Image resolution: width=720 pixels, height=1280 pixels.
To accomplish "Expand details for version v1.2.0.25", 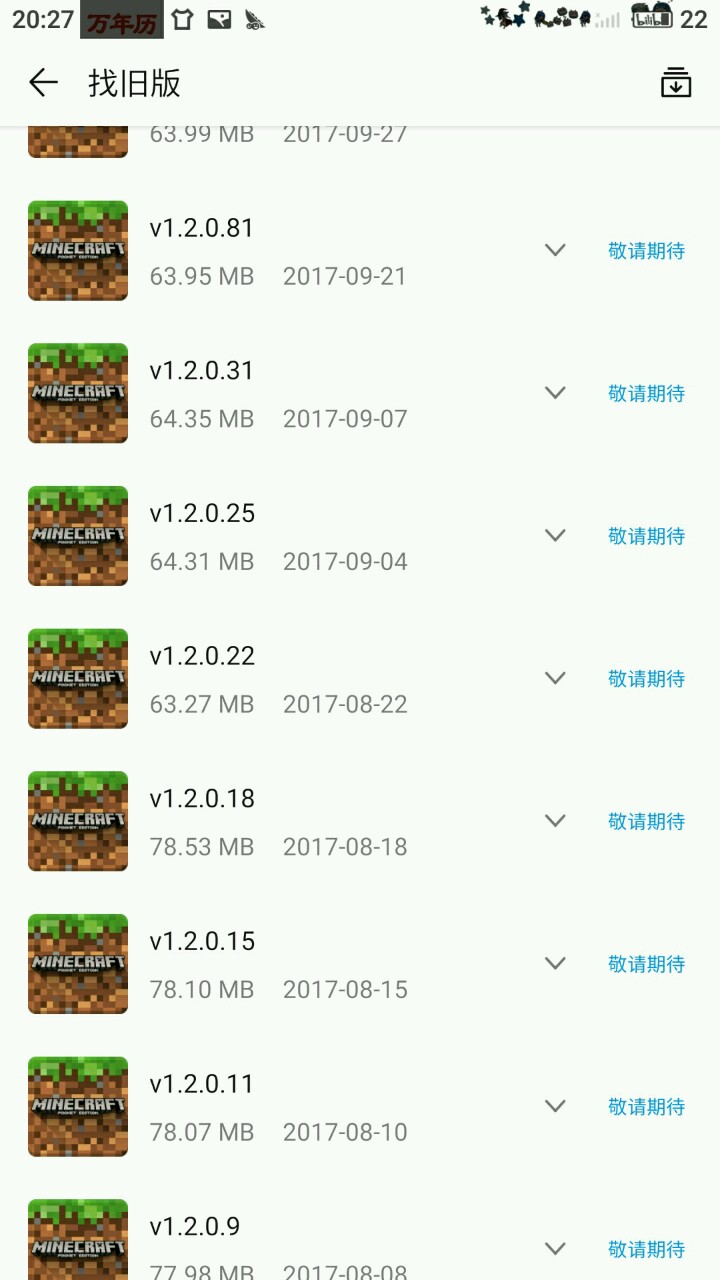I will 555,536.
